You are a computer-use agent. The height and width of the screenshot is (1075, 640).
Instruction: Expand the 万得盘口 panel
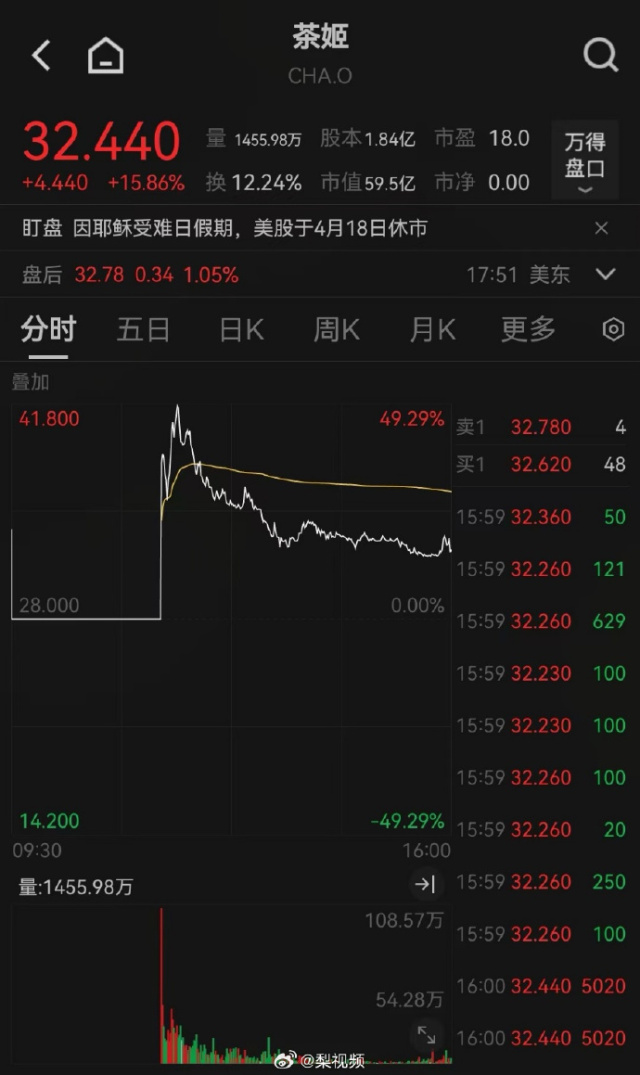pyautogui.click(x=584, y=159)
